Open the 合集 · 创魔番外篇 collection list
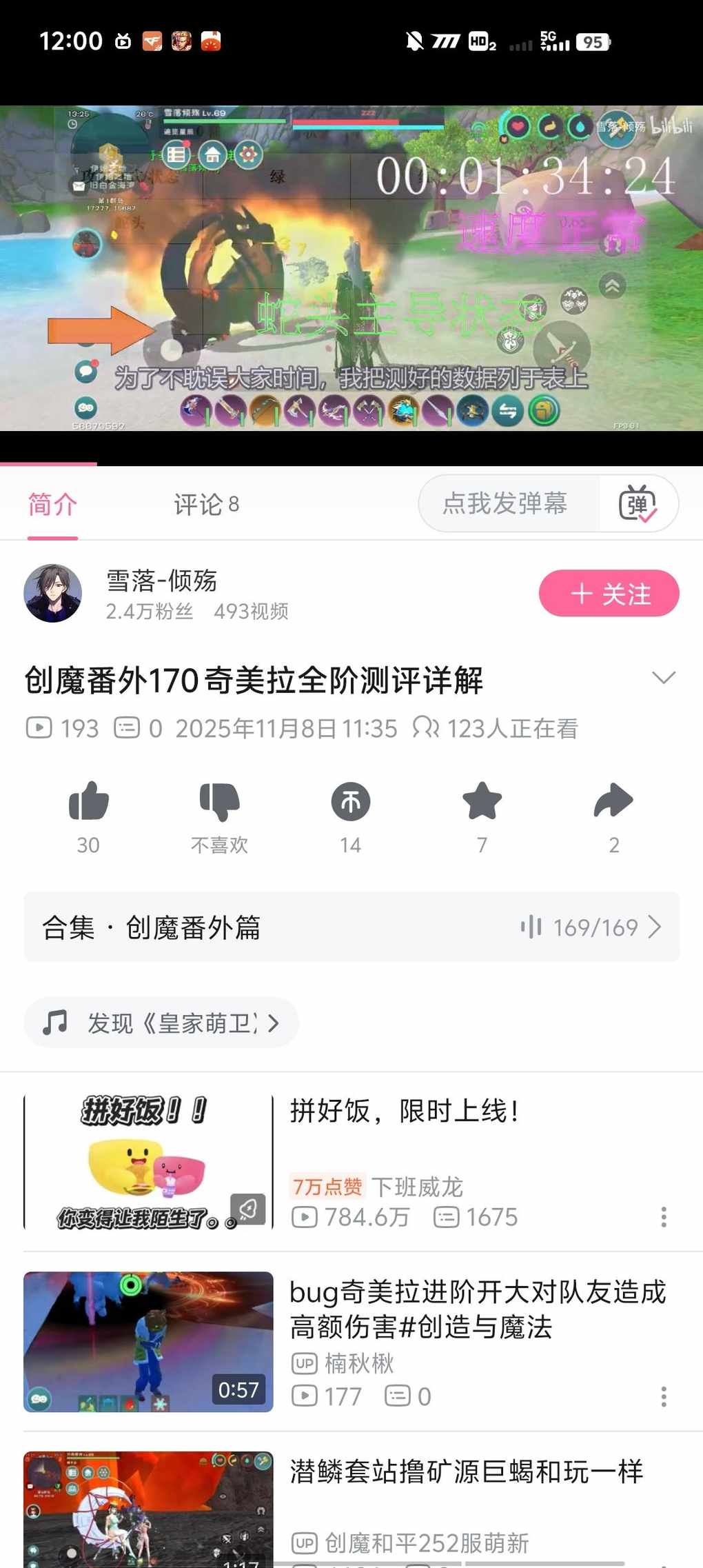This screenshot has height=1568, width=703. 351,927
